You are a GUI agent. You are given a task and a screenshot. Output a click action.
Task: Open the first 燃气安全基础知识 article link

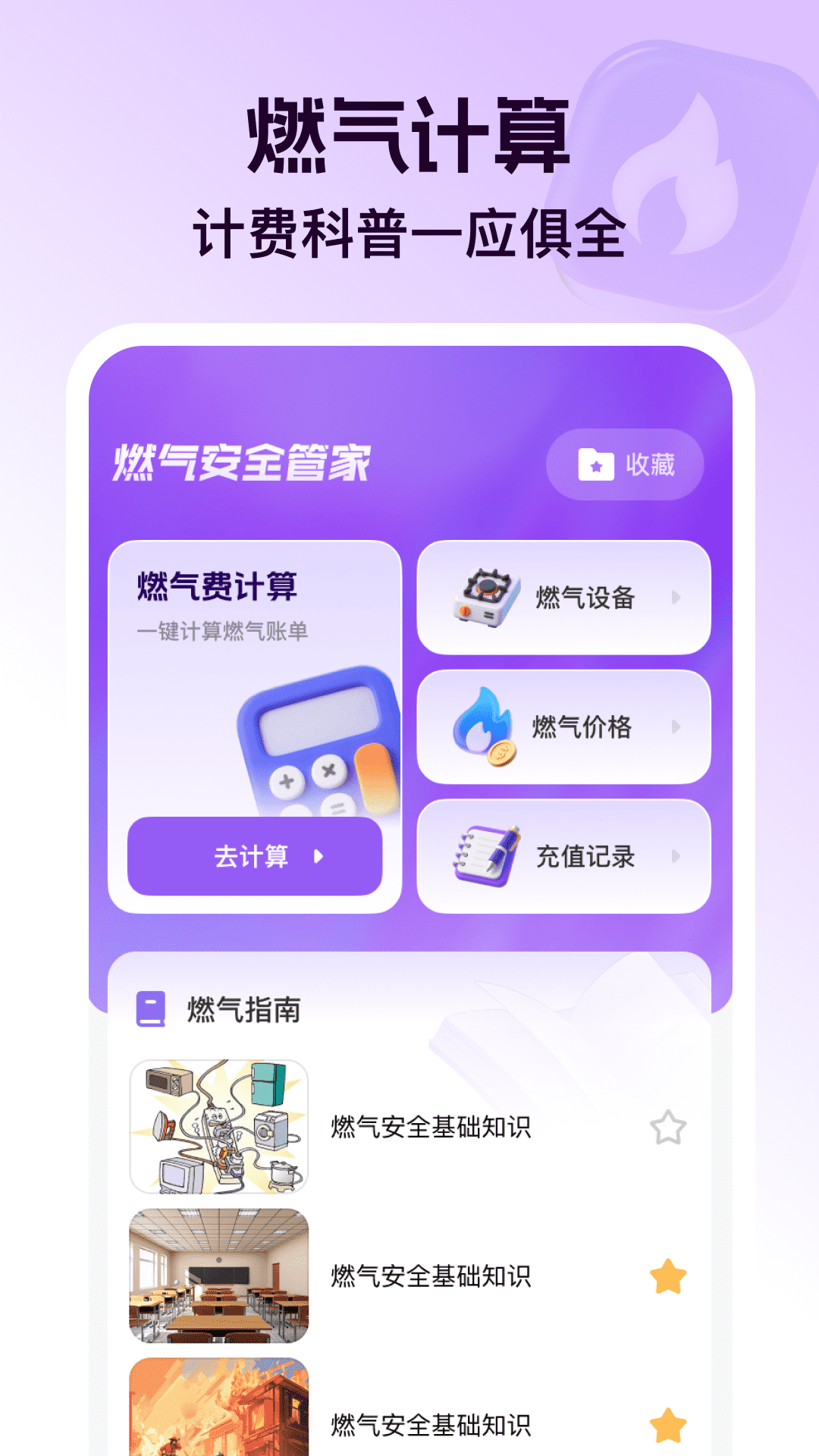click(430, 1128)
